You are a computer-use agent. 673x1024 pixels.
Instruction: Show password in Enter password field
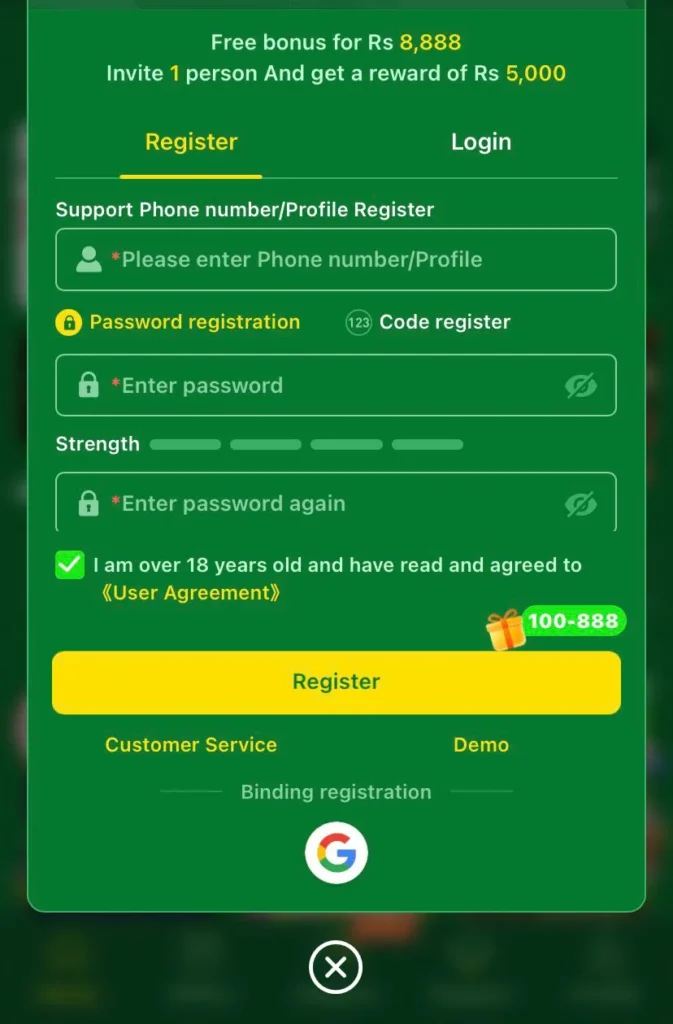point(580,386)
